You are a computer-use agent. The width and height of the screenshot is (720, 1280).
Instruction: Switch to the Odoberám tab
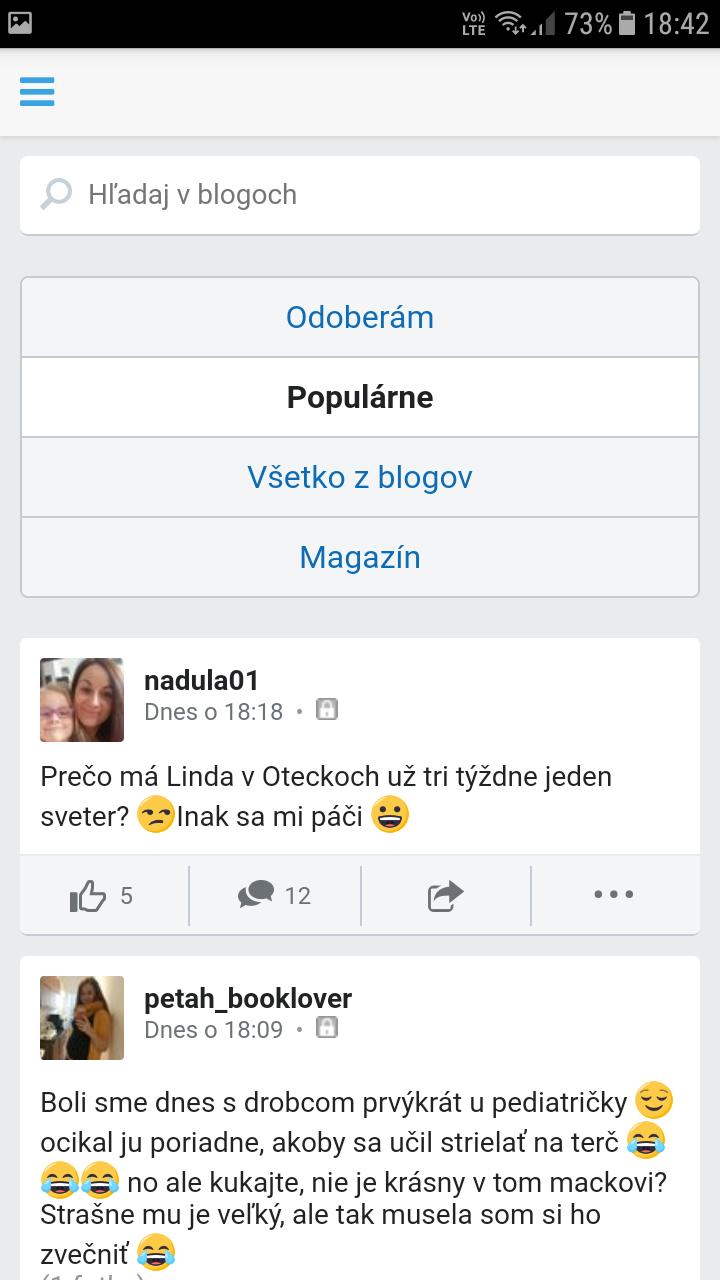click(360, 317)
